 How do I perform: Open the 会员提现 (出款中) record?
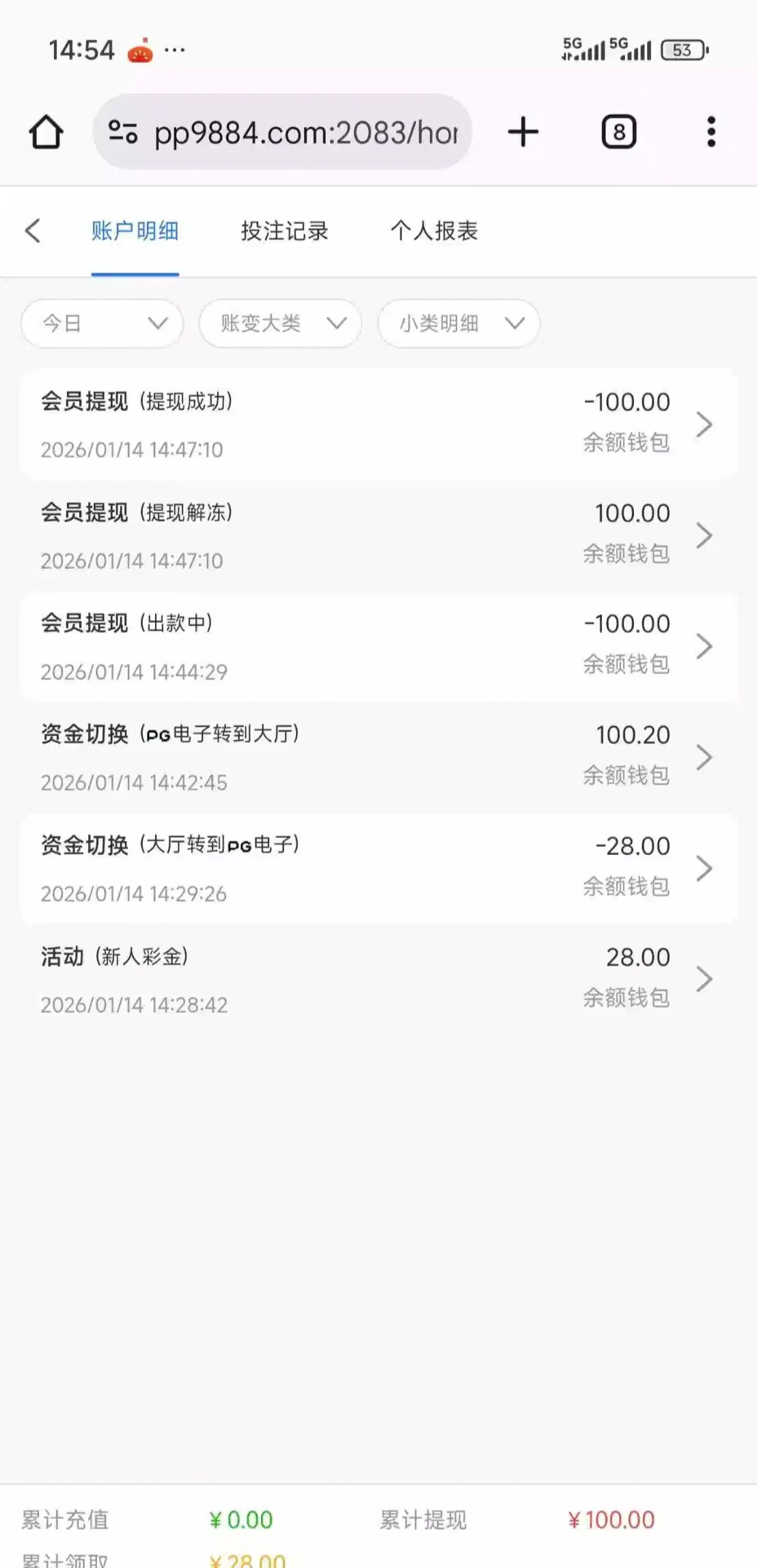378,647
